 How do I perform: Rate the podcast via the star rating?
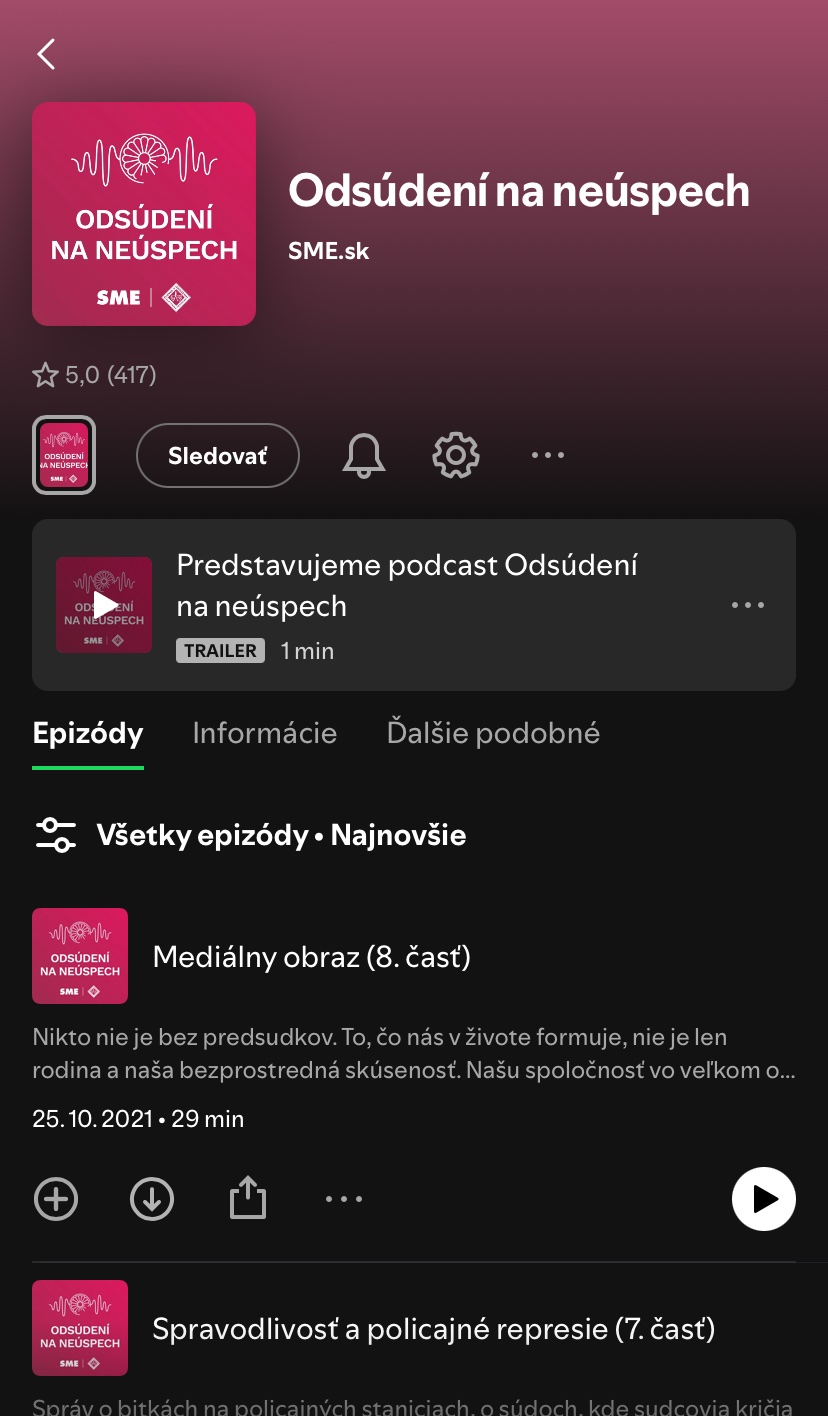coord(94,375)
